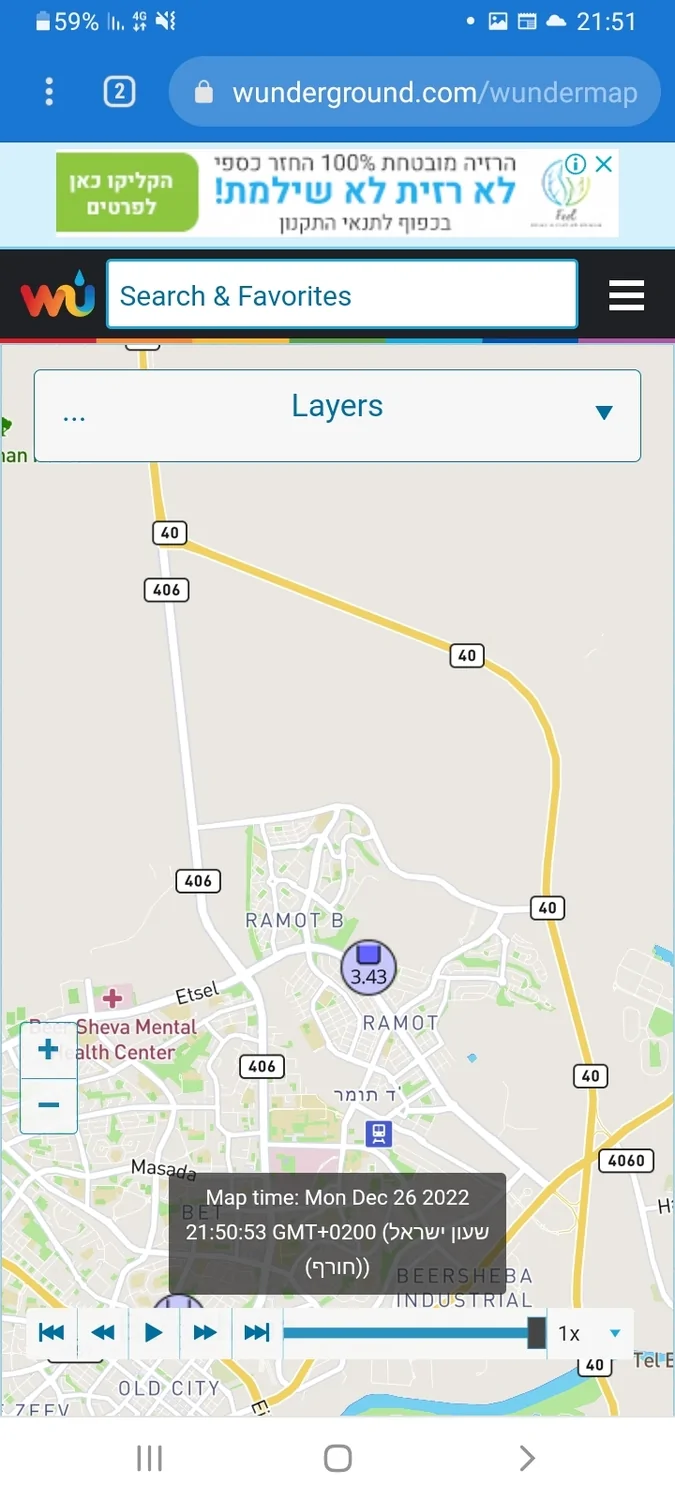Close the ad banner

(603, 165)
